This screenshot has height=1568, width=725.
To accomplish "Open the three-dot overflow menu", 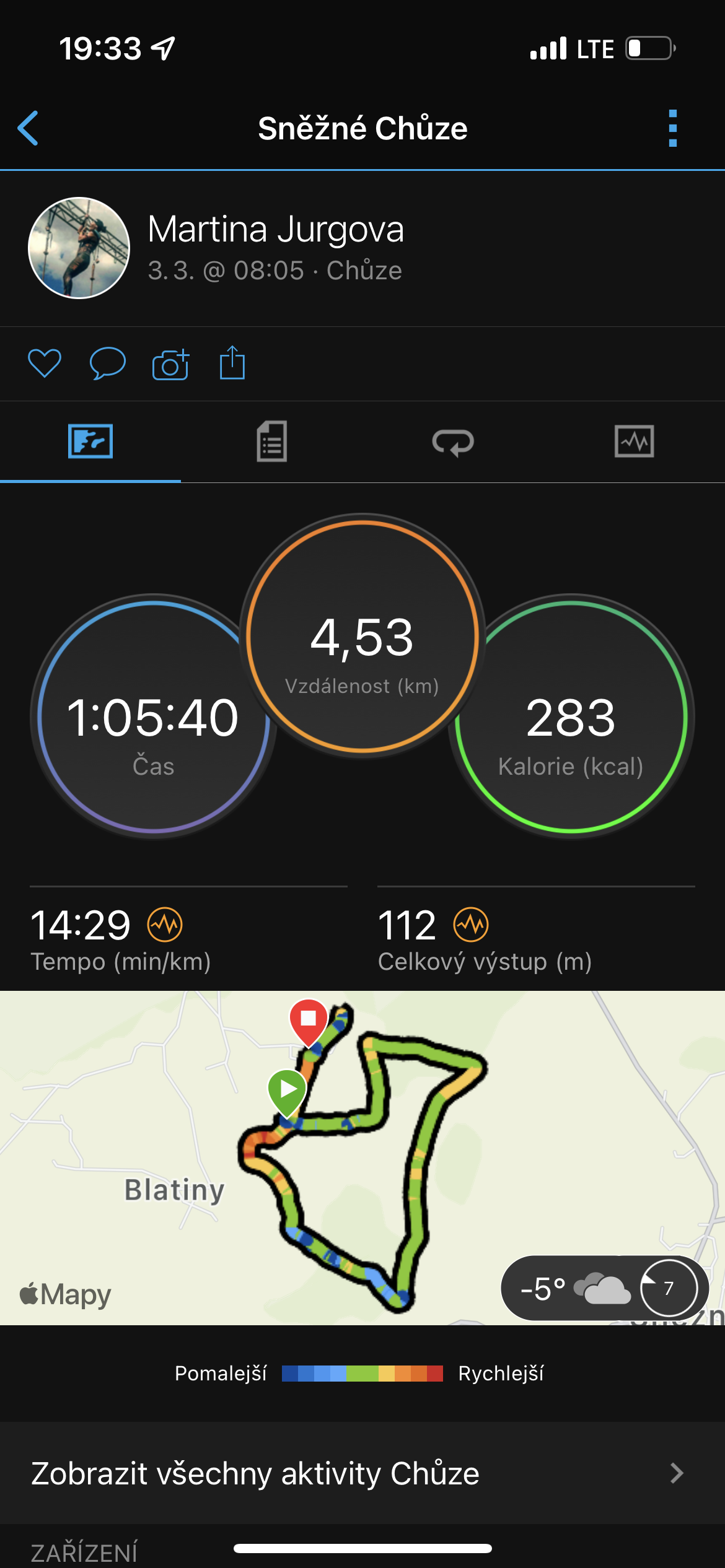I will pos(673,128).
